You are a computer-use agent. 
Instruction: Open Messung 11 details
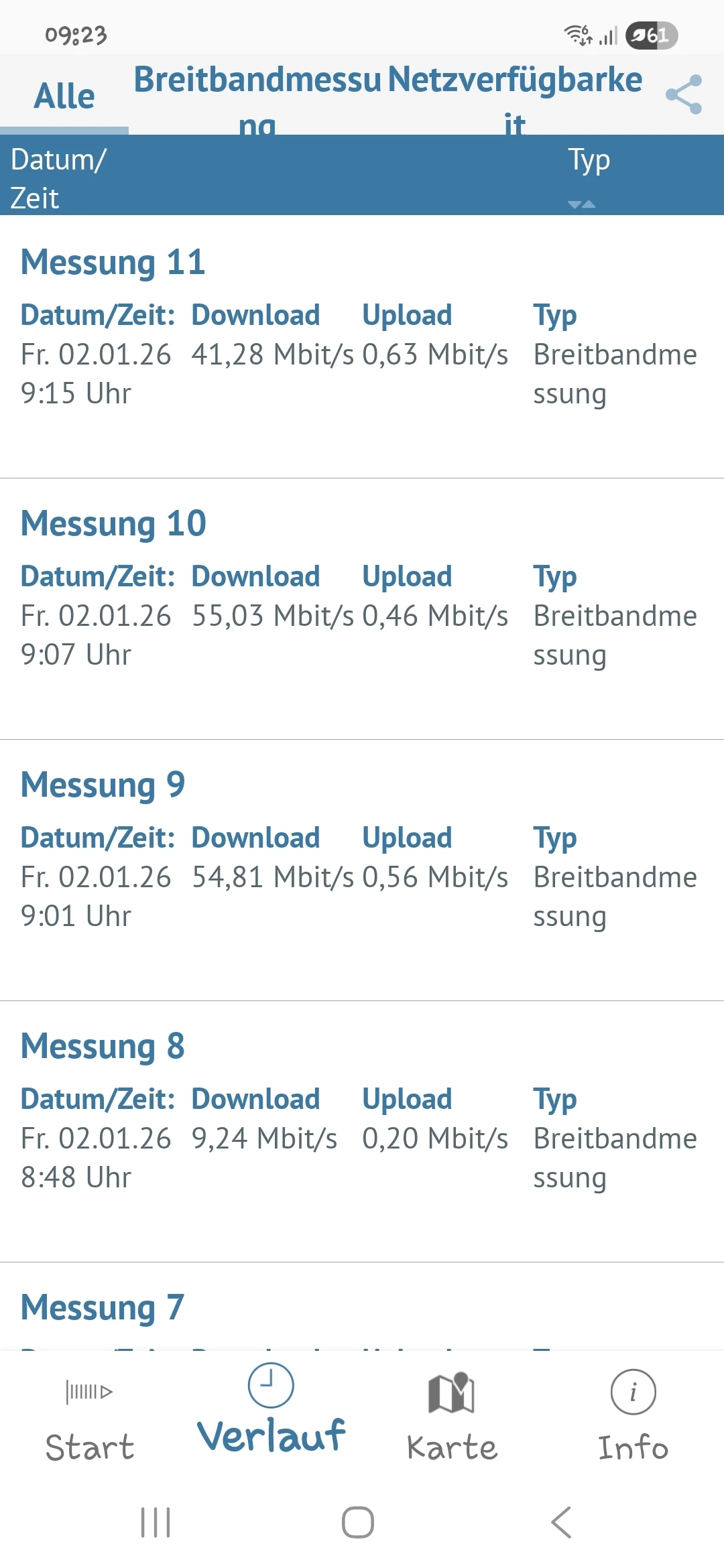pyautogui.click(x=362, y=346)
